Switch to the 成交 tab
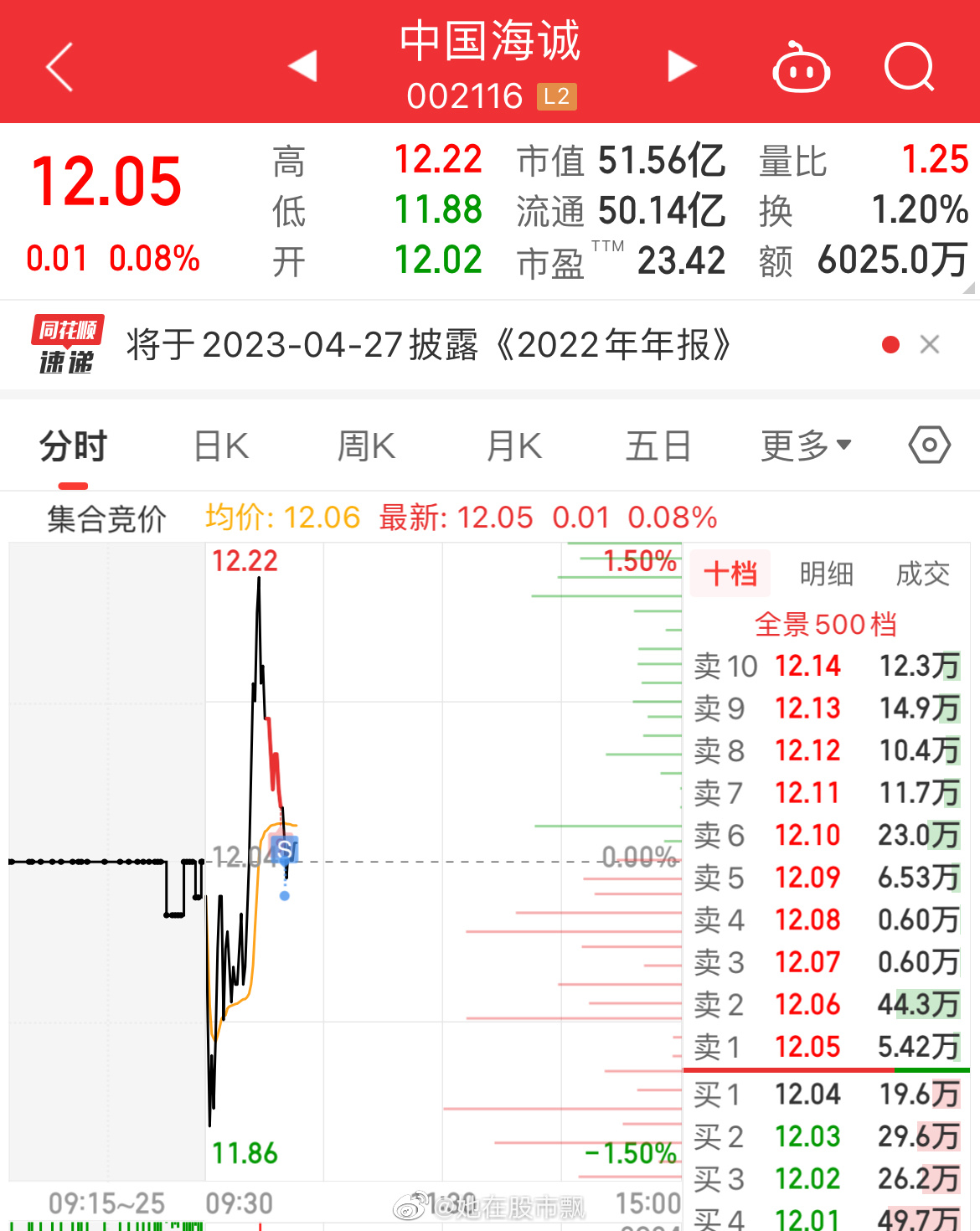980x1231 pixels. [x=922, y=574]
